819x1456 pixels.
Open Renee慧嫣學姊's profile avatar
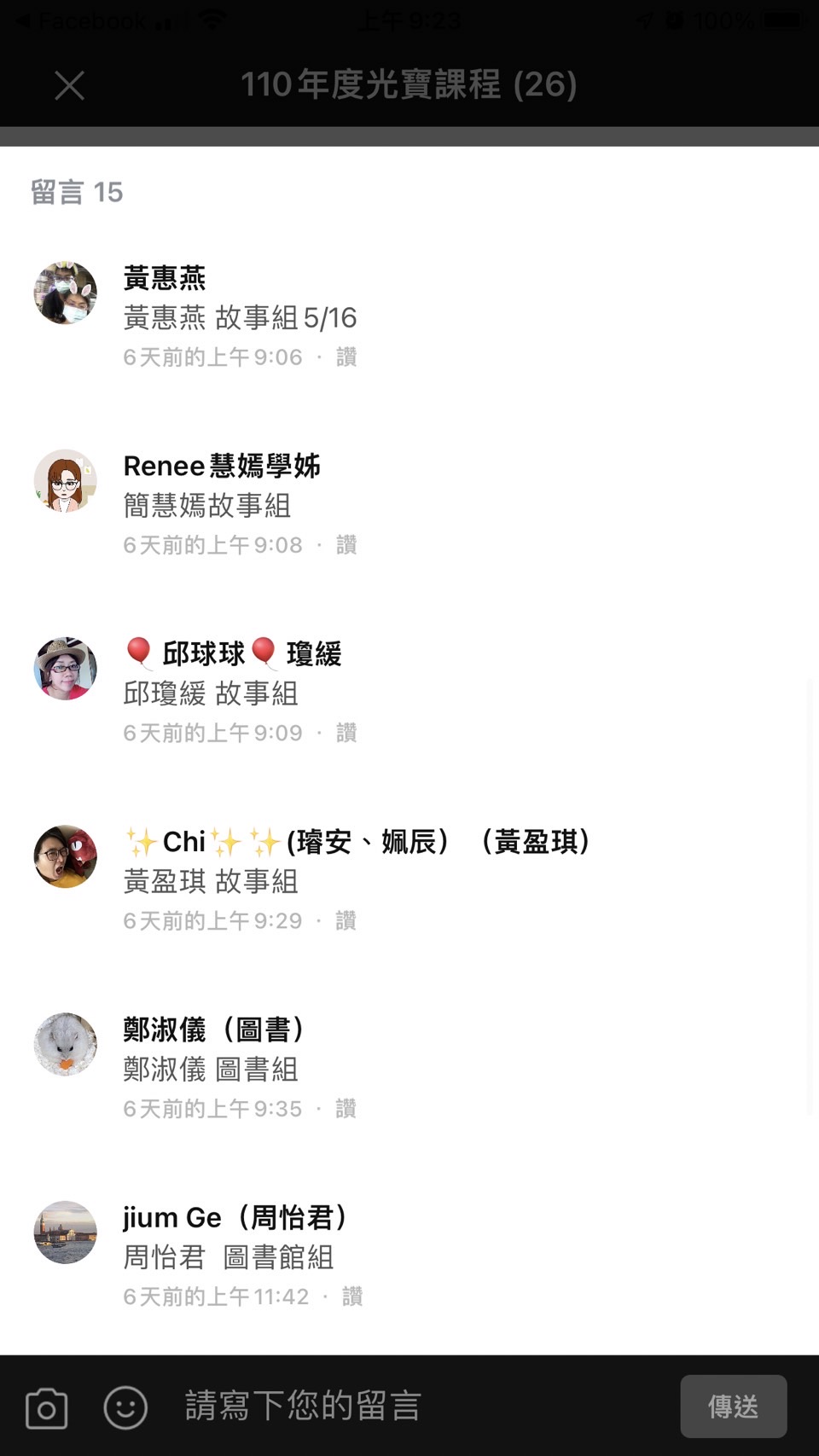[x=65, y=480]
